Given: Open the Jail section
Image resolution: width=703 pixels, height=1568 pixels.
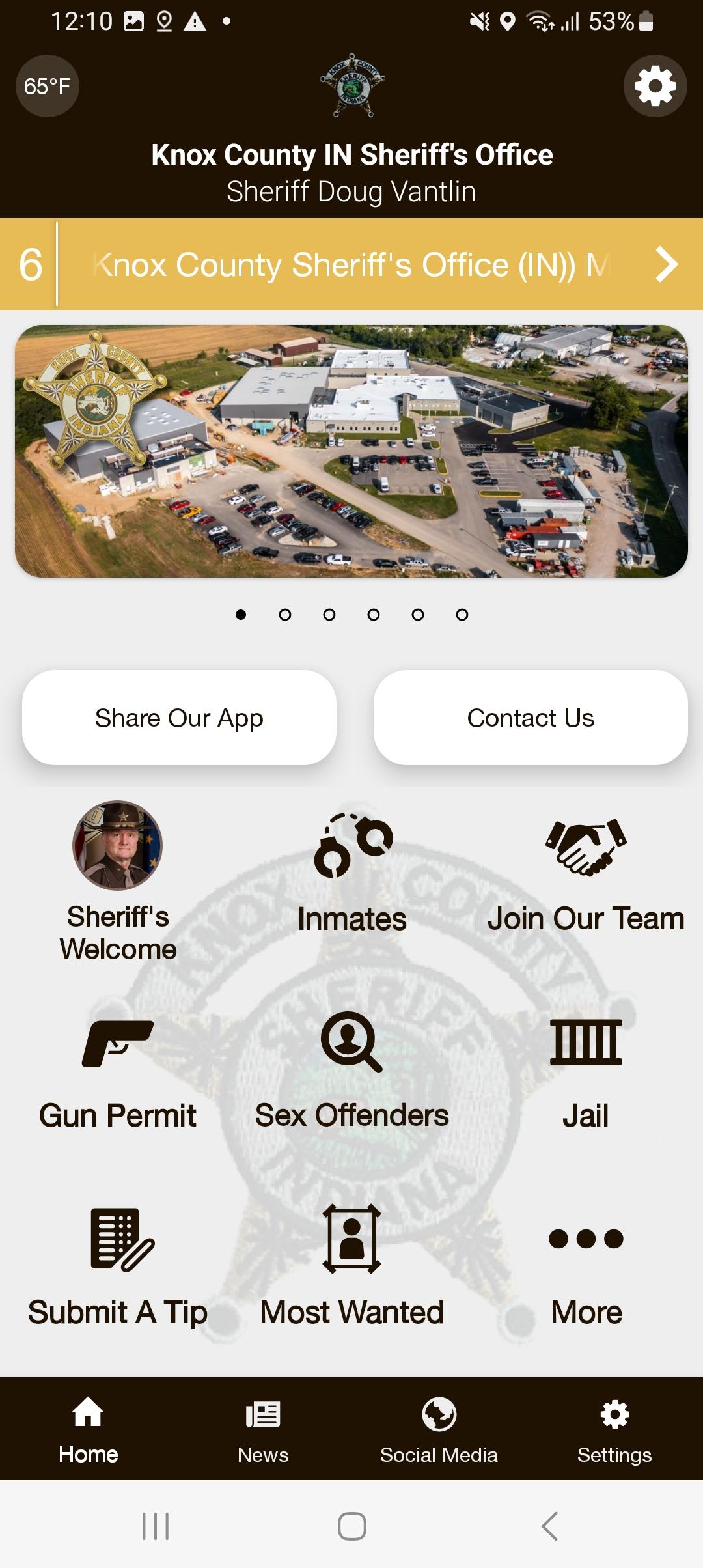Looking at the screenshot, I should (x=586, y=1074).
